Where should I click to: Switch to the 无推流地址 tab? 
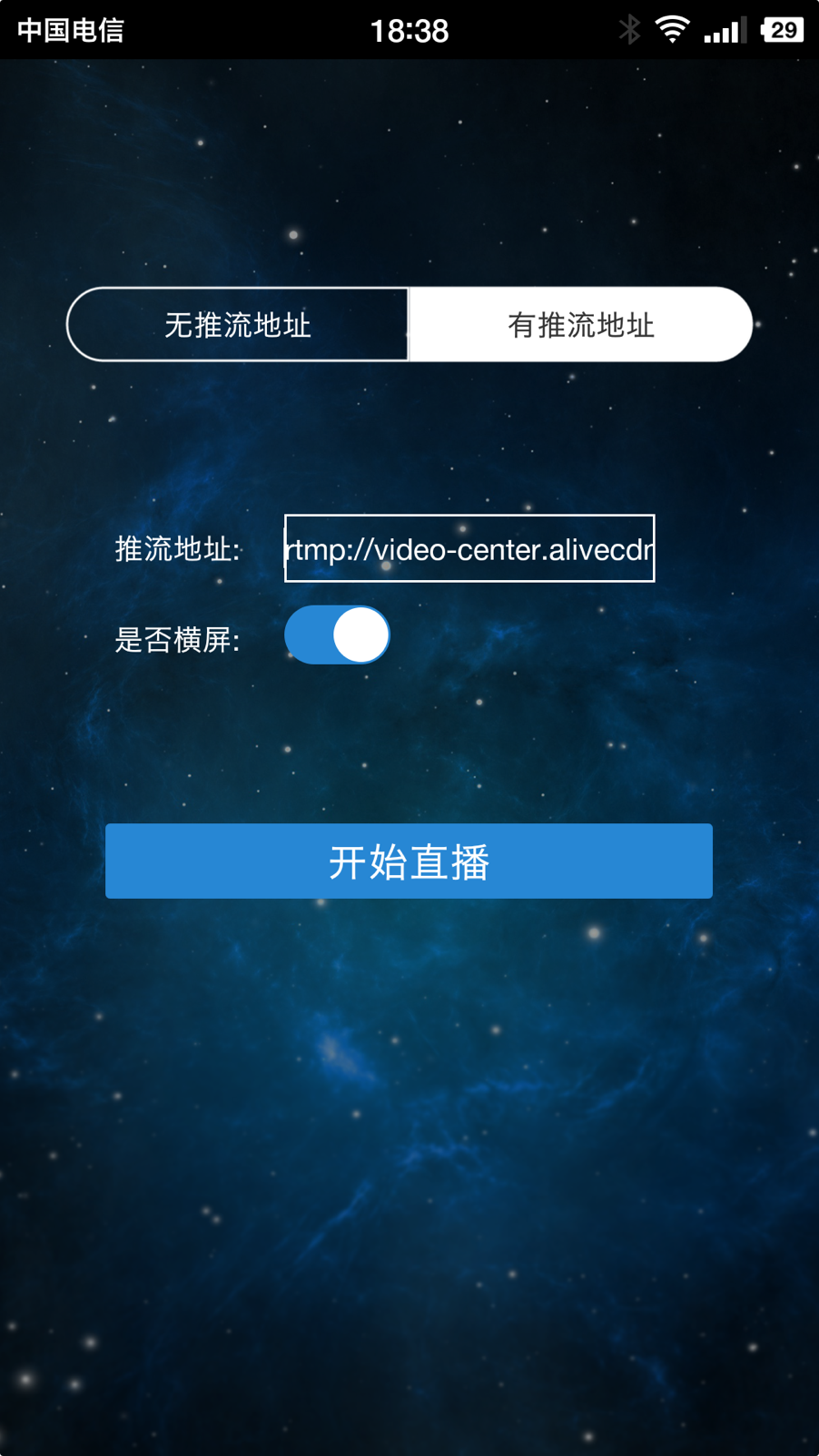[238, 325]
